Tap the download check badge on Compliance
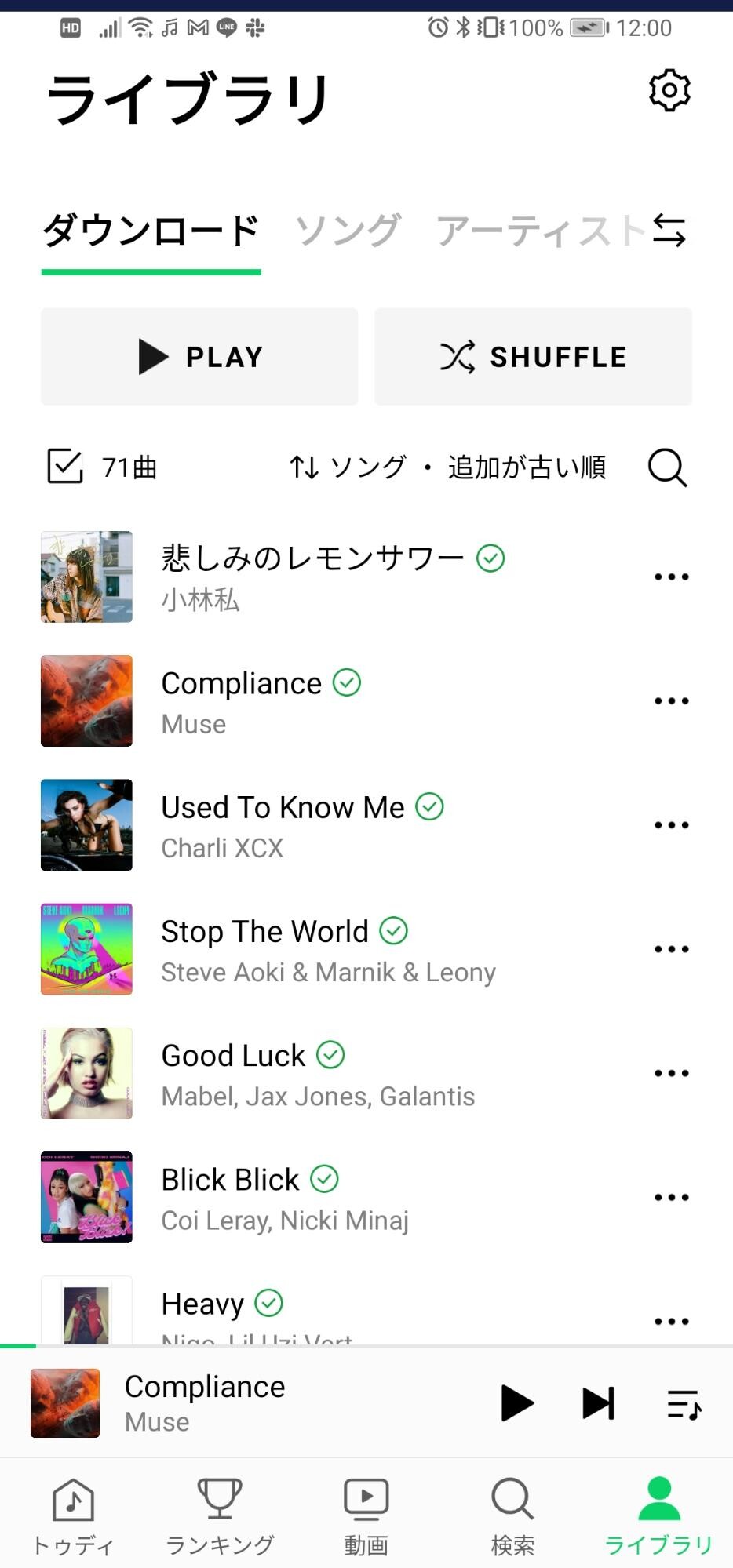Screen dimensions: 733x1568 click(346, 682)
